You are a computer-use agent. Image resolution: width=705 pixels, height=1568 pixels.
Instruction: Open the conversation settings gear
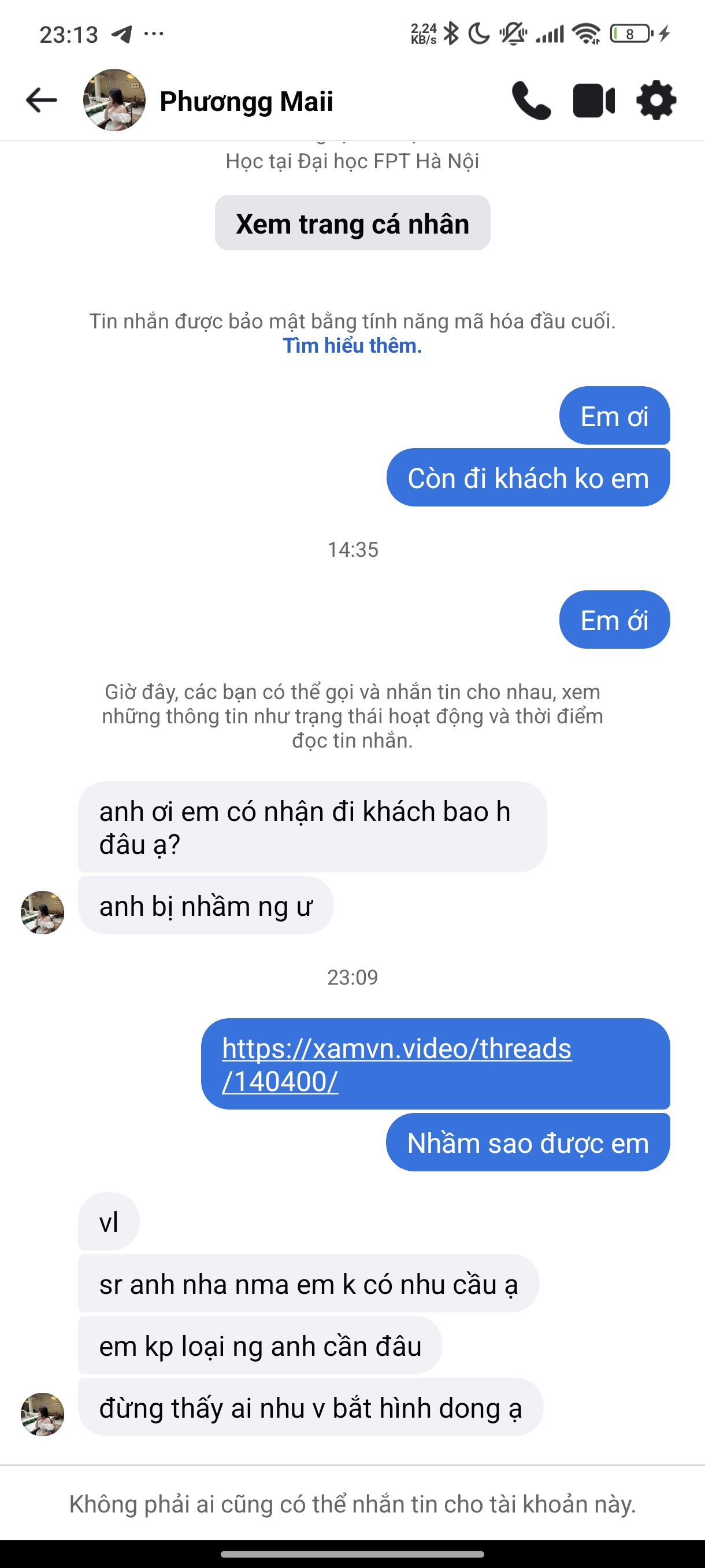point(657,101)
